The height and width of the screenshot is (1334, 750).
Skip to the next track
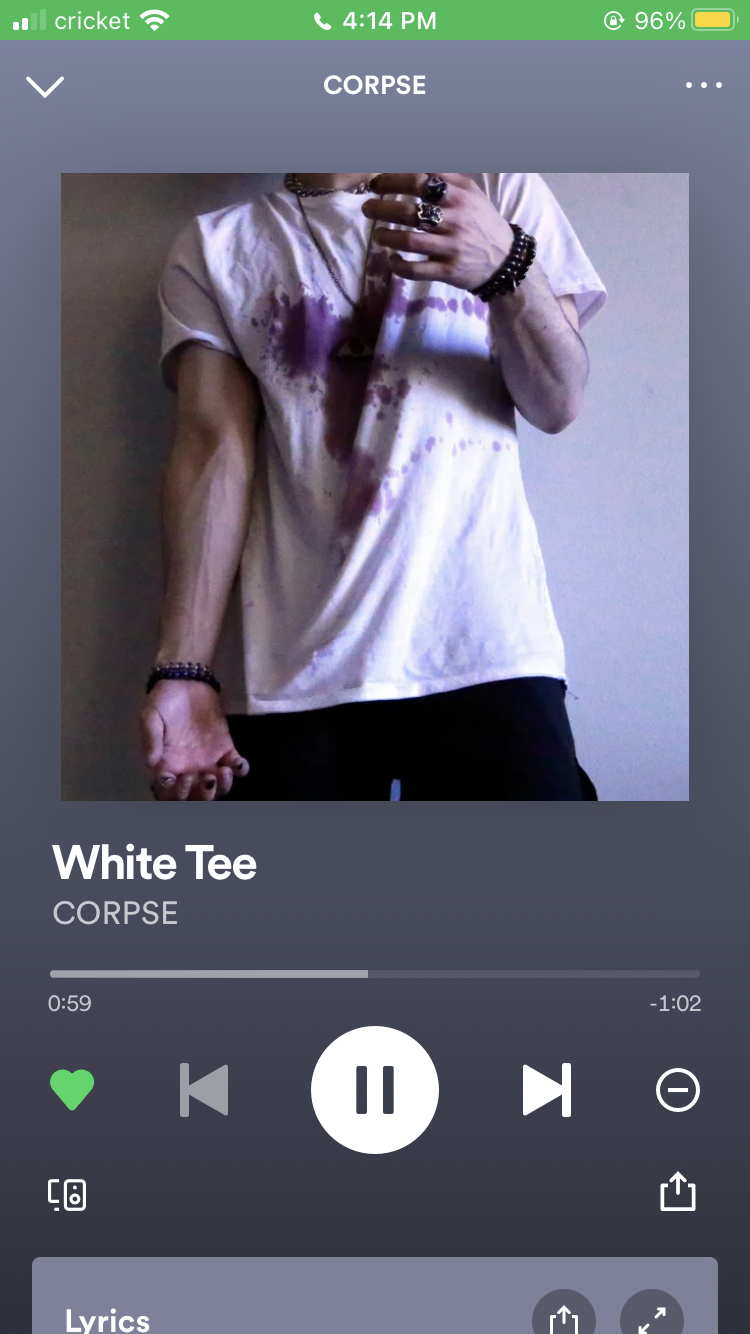click(x=547, y=1089)
